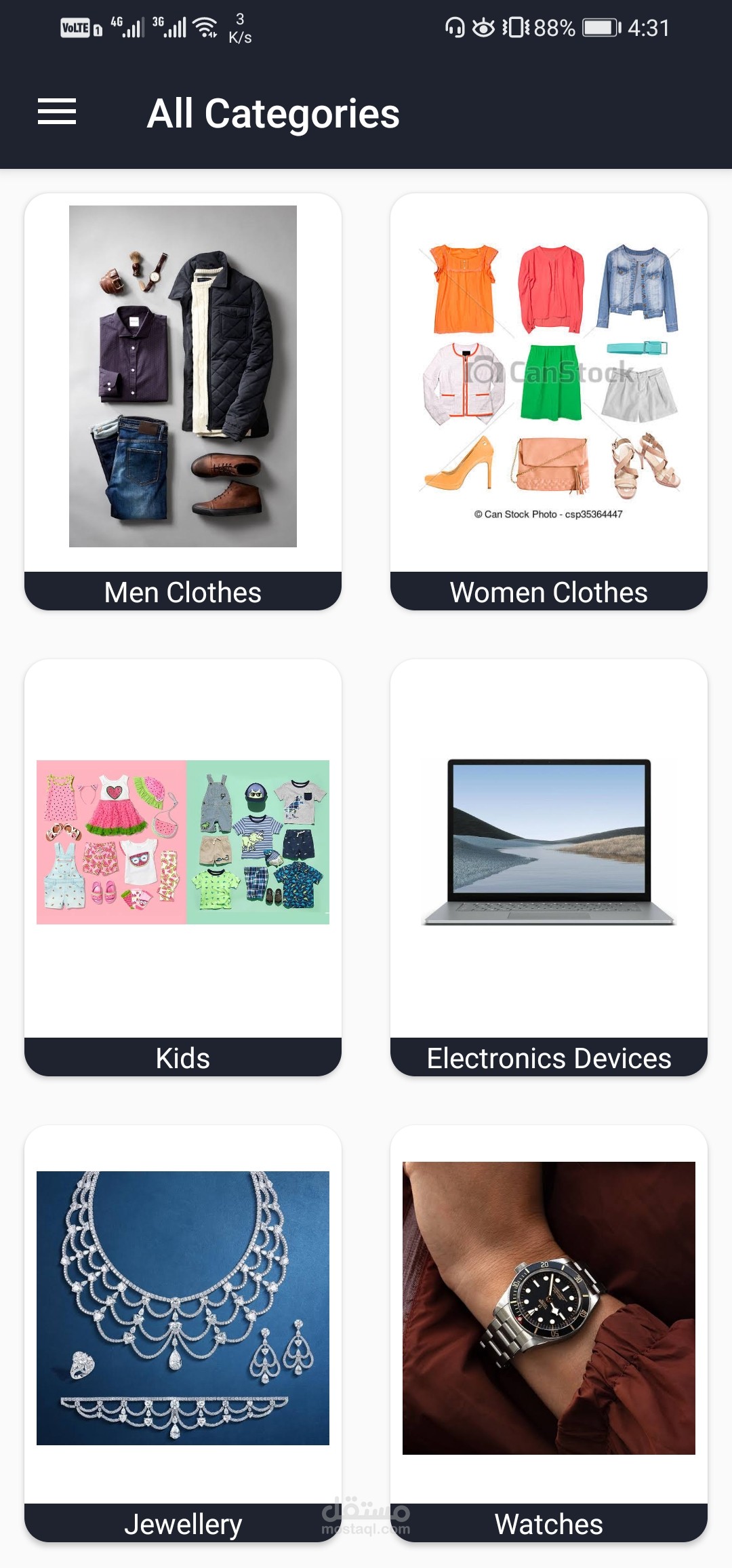View the Jewellery category
This screenshot has height=1568, width=732.
coord(183,1333)
